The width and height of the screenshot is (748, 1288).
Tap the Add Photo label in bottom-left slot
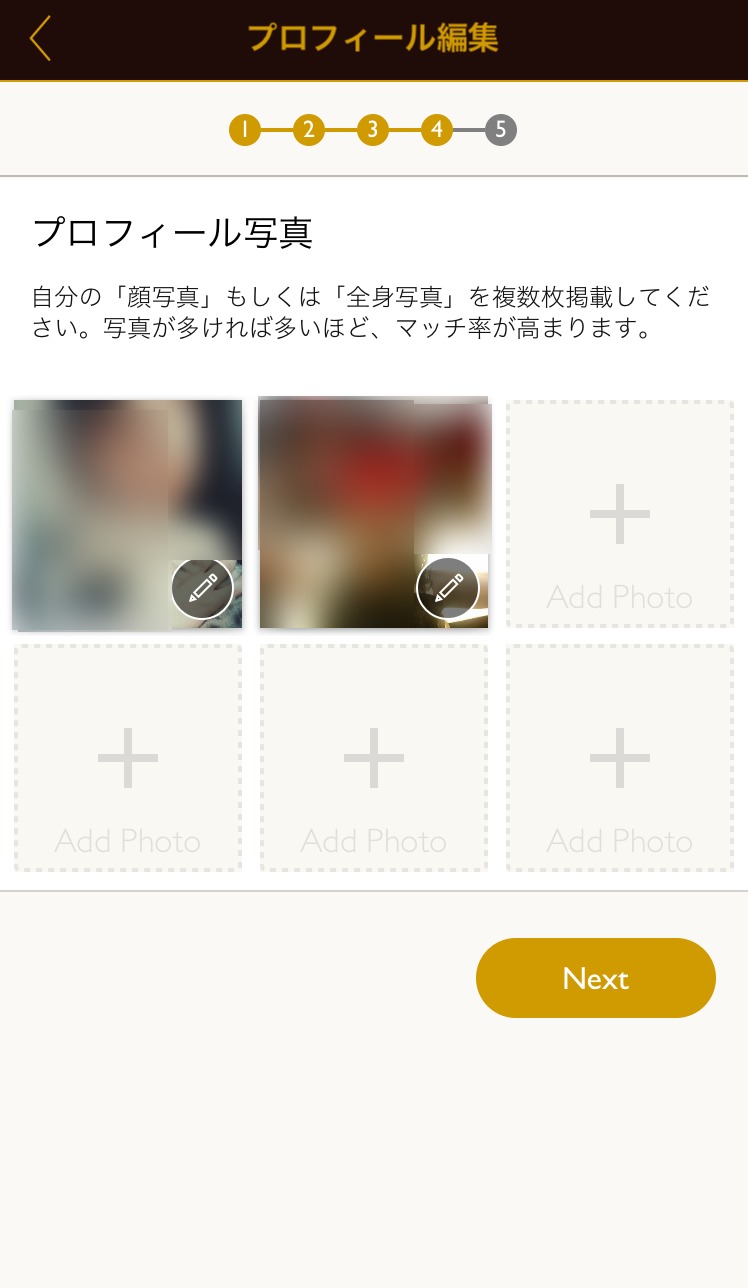[127, 841]
